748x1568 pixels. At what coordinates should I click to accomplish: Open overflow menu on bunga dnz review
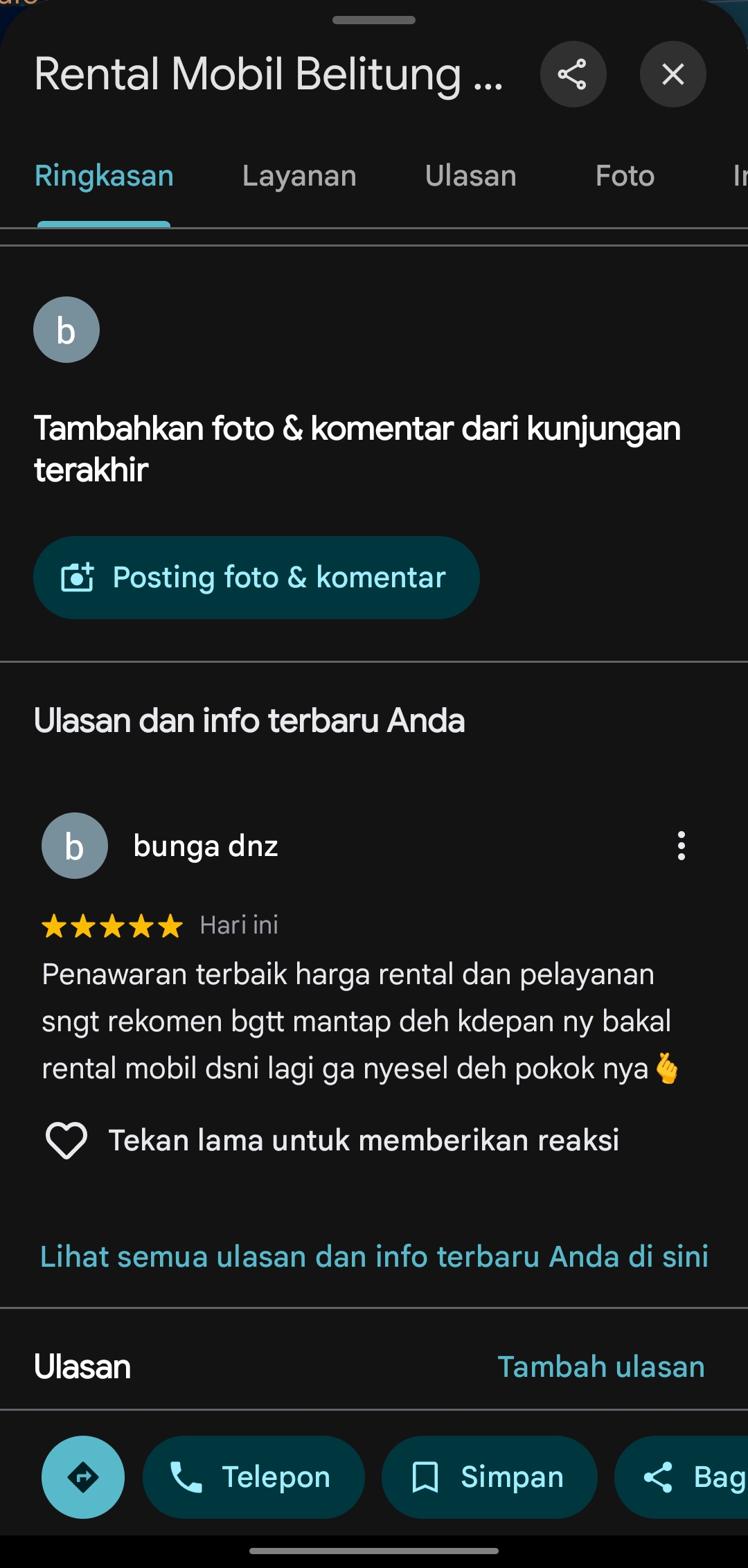pos(682,846)
